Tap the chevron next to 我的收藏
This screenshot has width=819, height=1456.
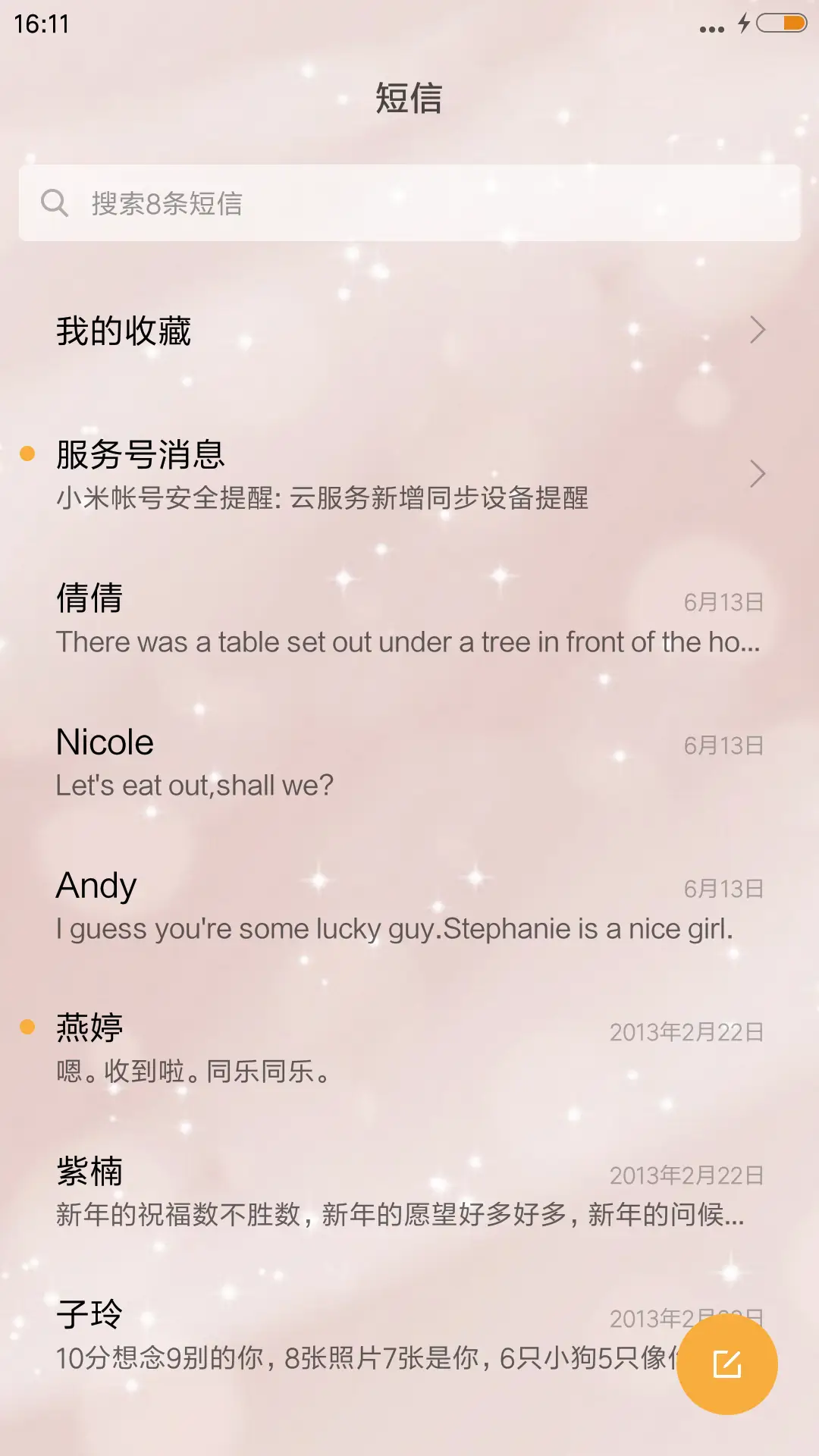(x=756, y=330)
